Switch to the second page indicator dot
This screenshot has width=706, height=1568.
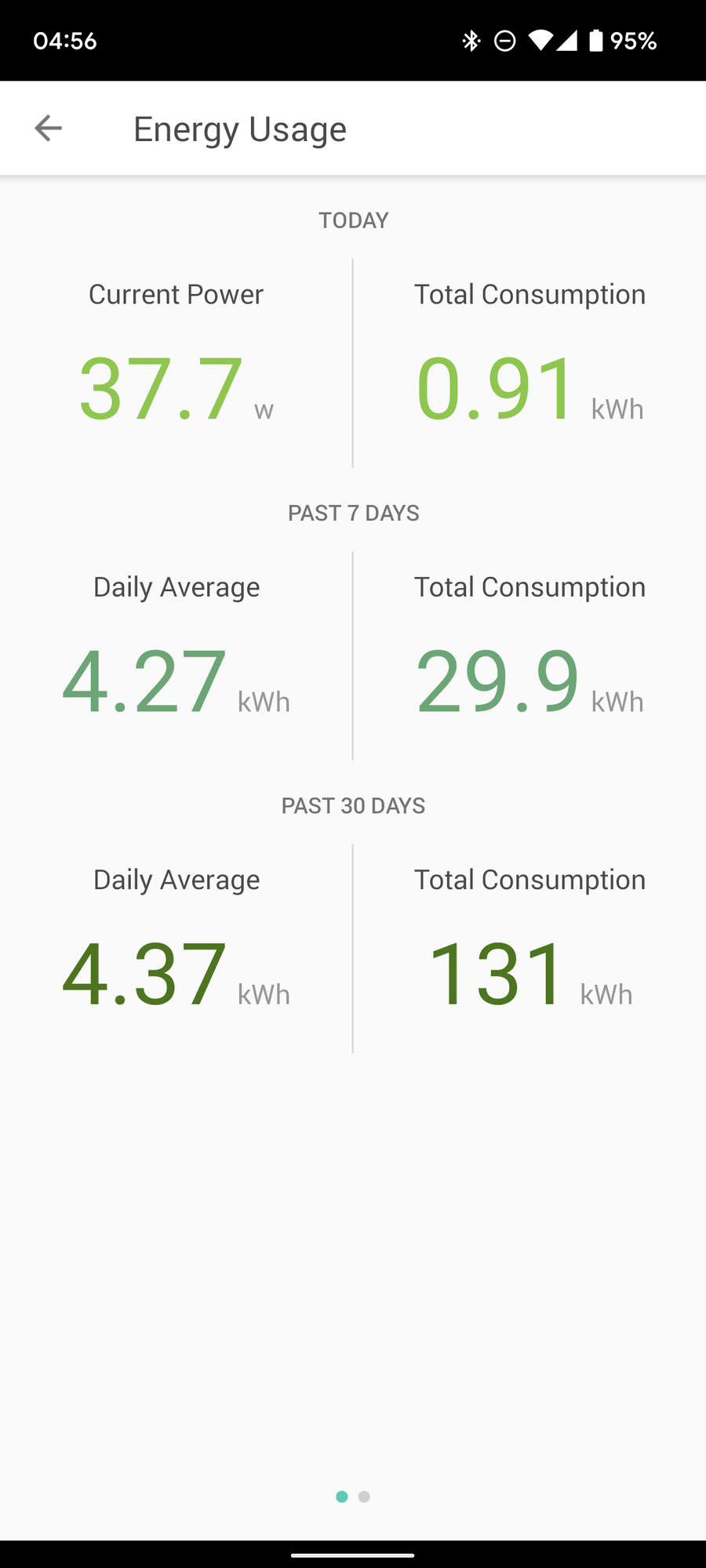[364, 1497]
